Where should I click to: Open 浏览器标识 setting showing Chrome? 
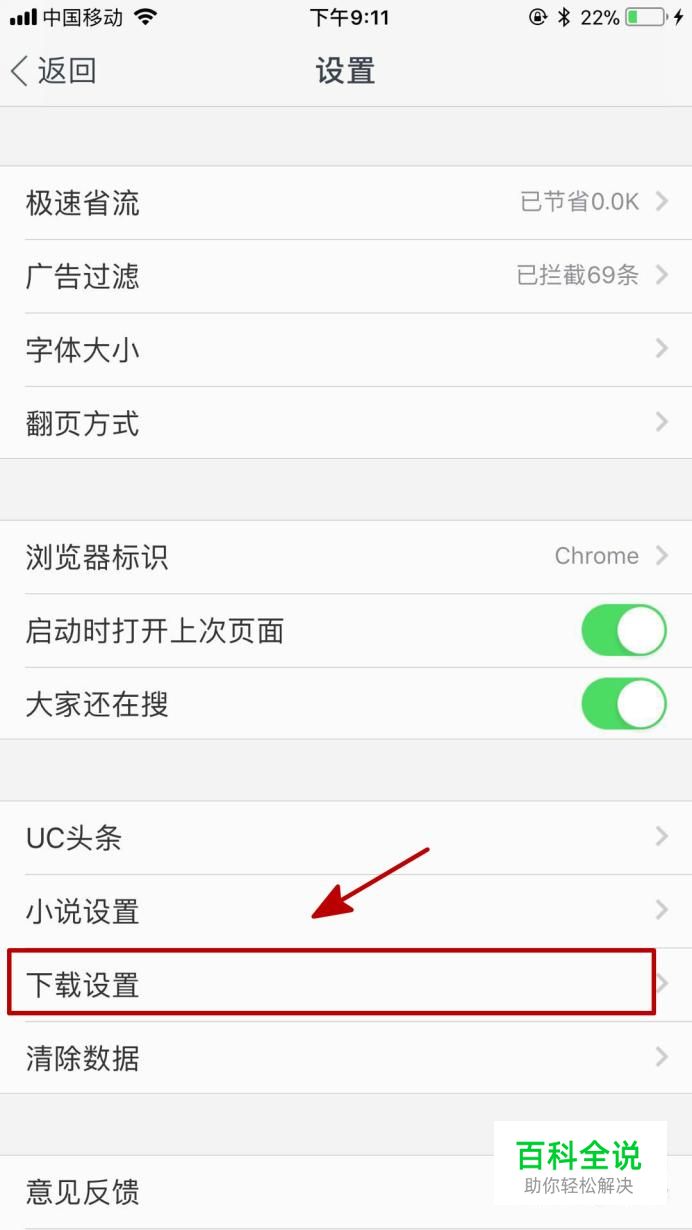tap(346, 557)
